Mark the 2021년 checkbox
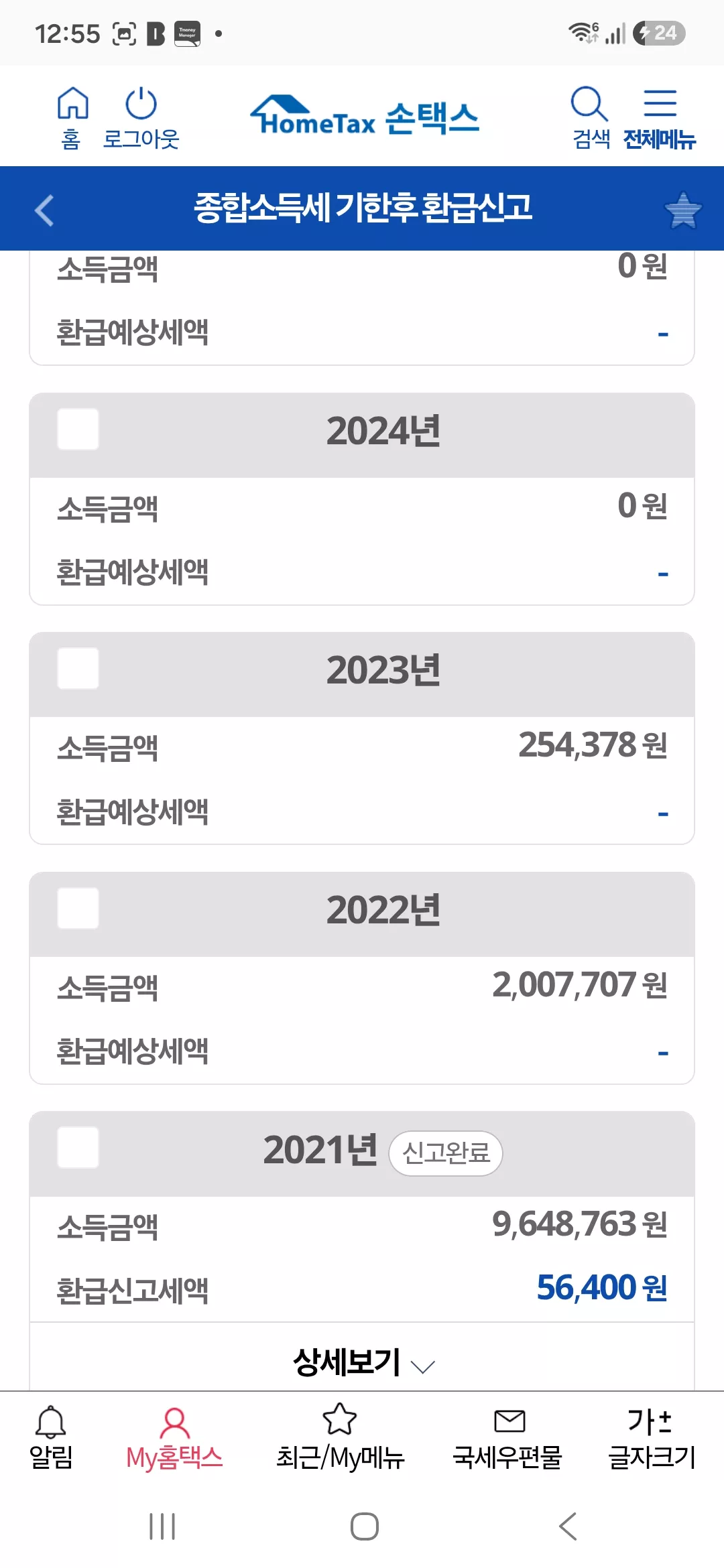The image size is (724, 1568). pos(78,1147)
